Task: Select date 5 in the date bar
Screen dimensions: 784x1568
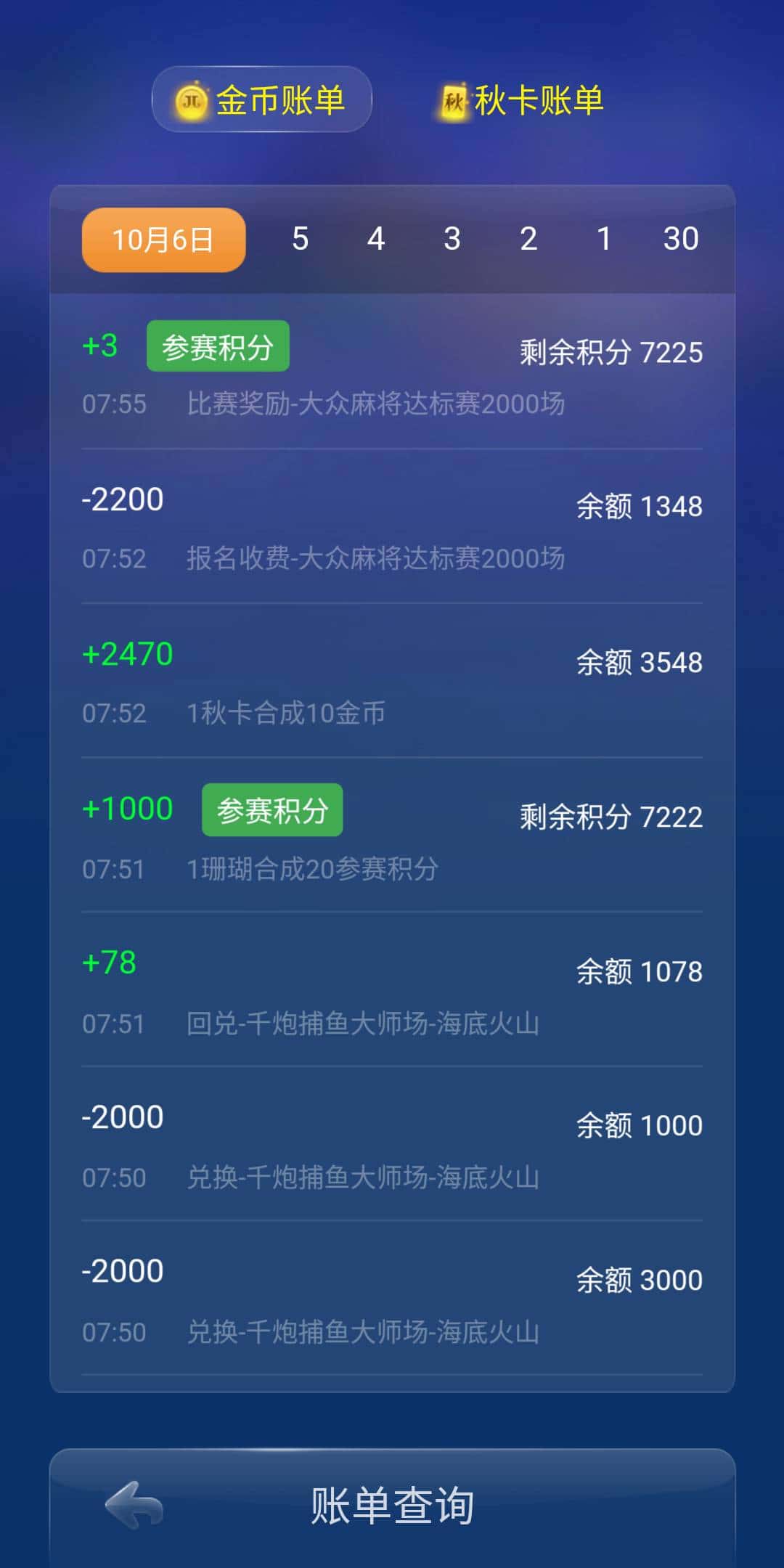Action: click(x=300, y=240)
